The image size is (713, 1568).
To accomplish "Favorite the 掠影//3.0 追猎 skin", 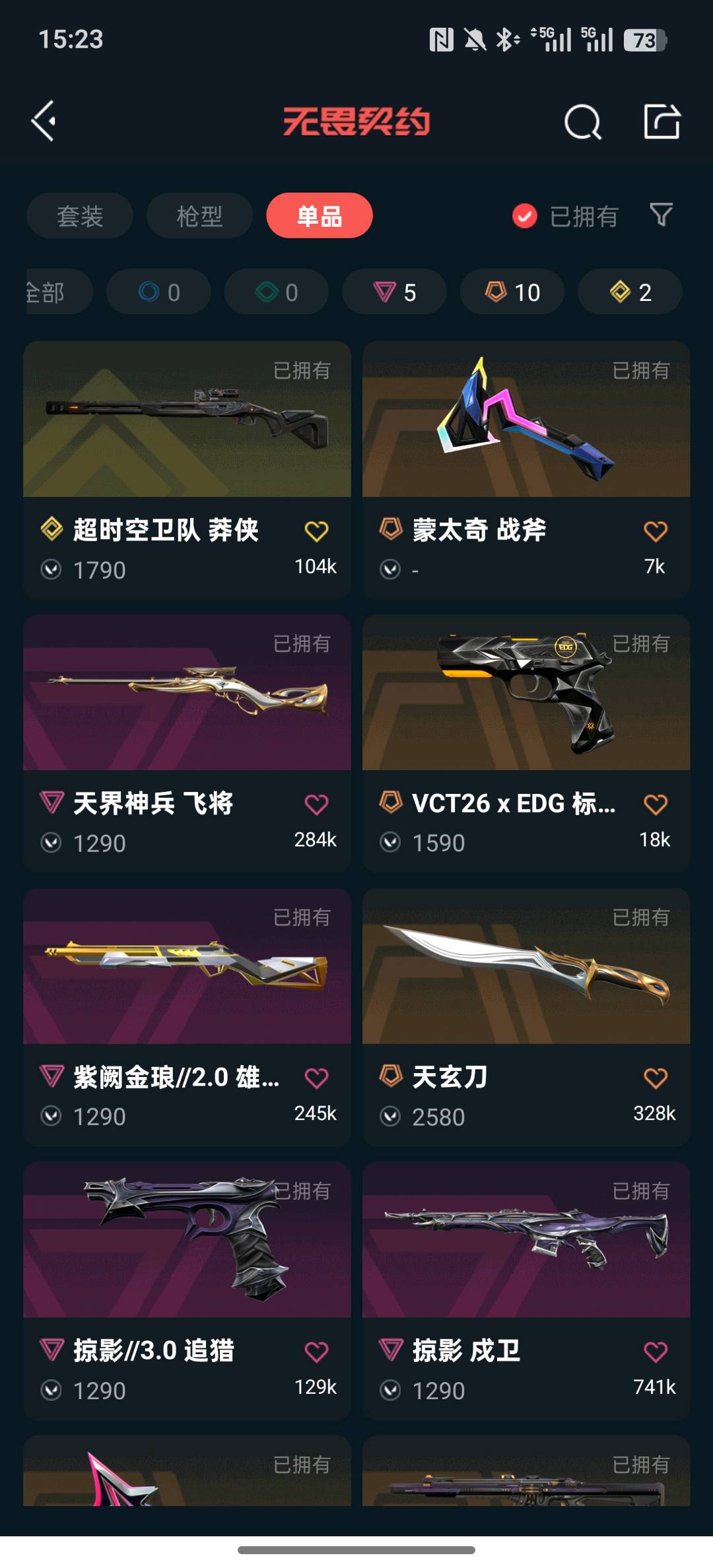I will tap(316, 1352).
